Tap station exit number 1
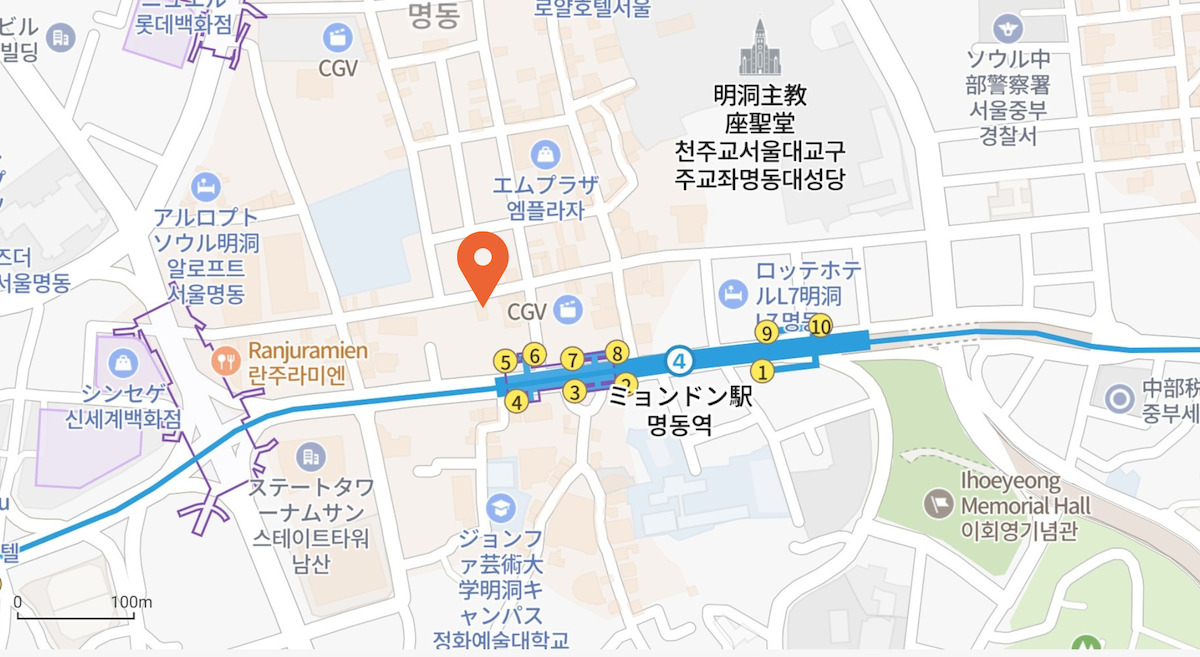 pyautogui.click(x=763, y=372)
